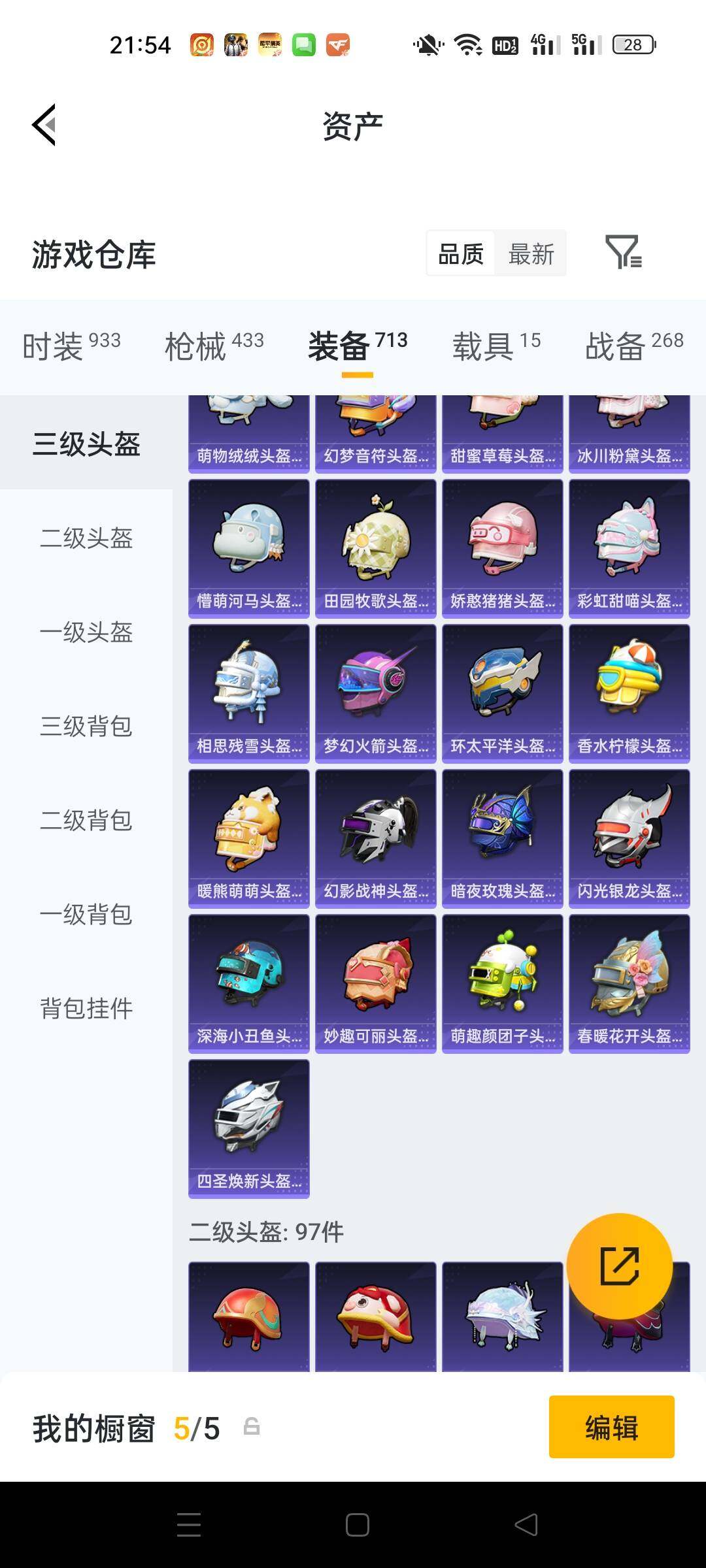Open the 三级背包 category list
The image size is (706, 1568).
pos(87,727)
